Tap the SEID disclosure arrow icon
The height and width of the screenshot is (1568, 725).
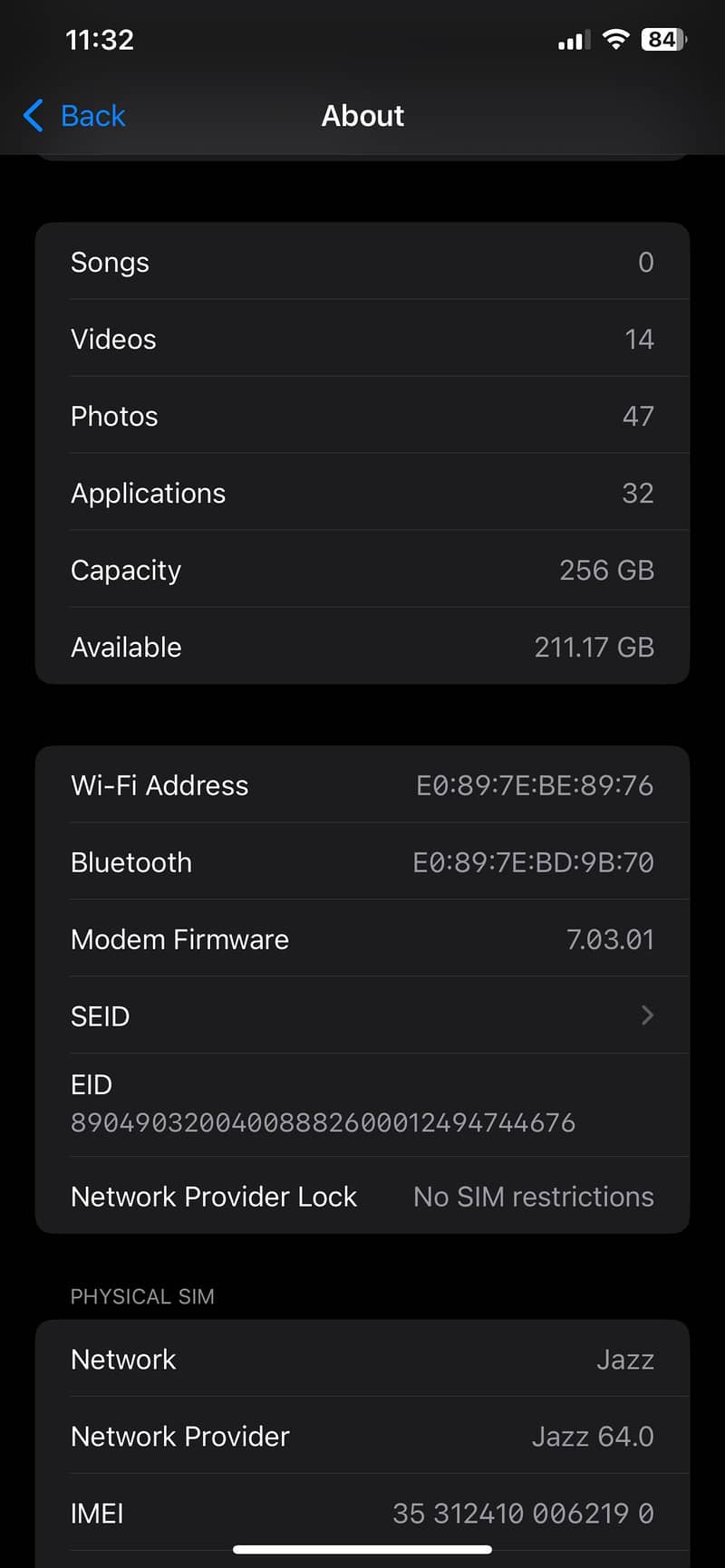[x=646, y=1015]
